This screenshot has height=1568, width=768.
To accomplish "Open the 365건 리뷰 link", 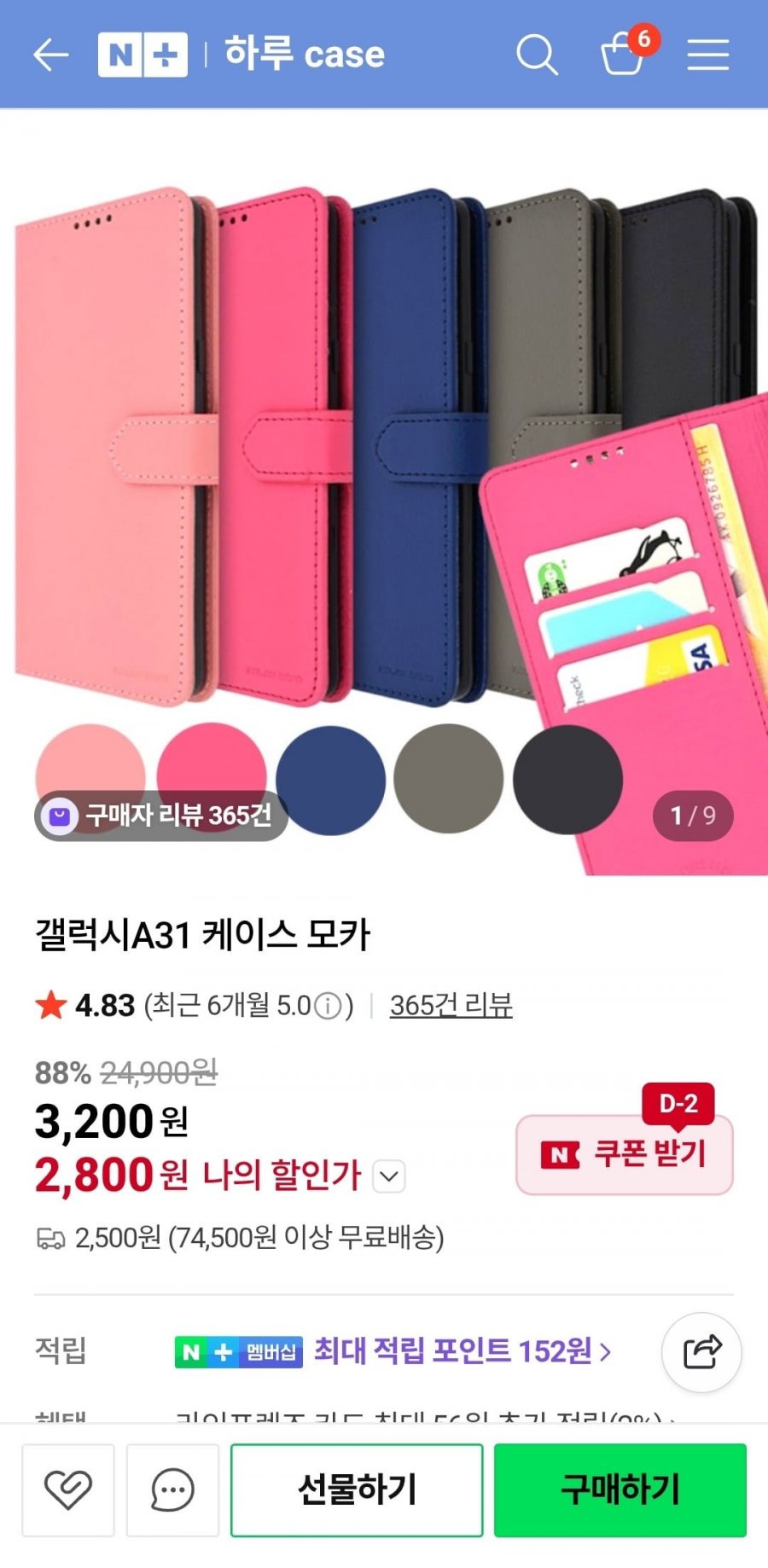I will (x=451, y=1005).
